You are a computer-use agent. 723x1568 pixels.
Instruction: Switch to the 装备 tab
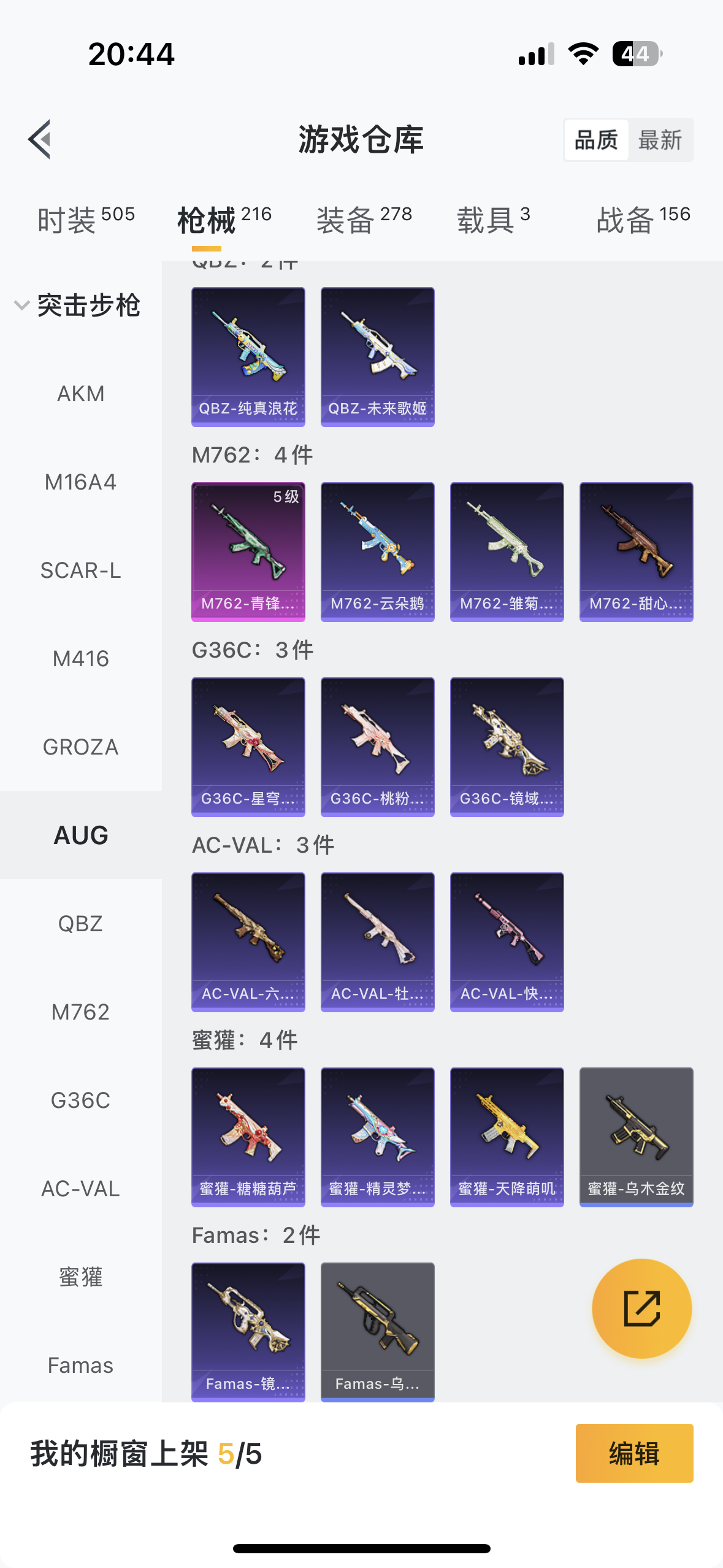tap(364, 220)
